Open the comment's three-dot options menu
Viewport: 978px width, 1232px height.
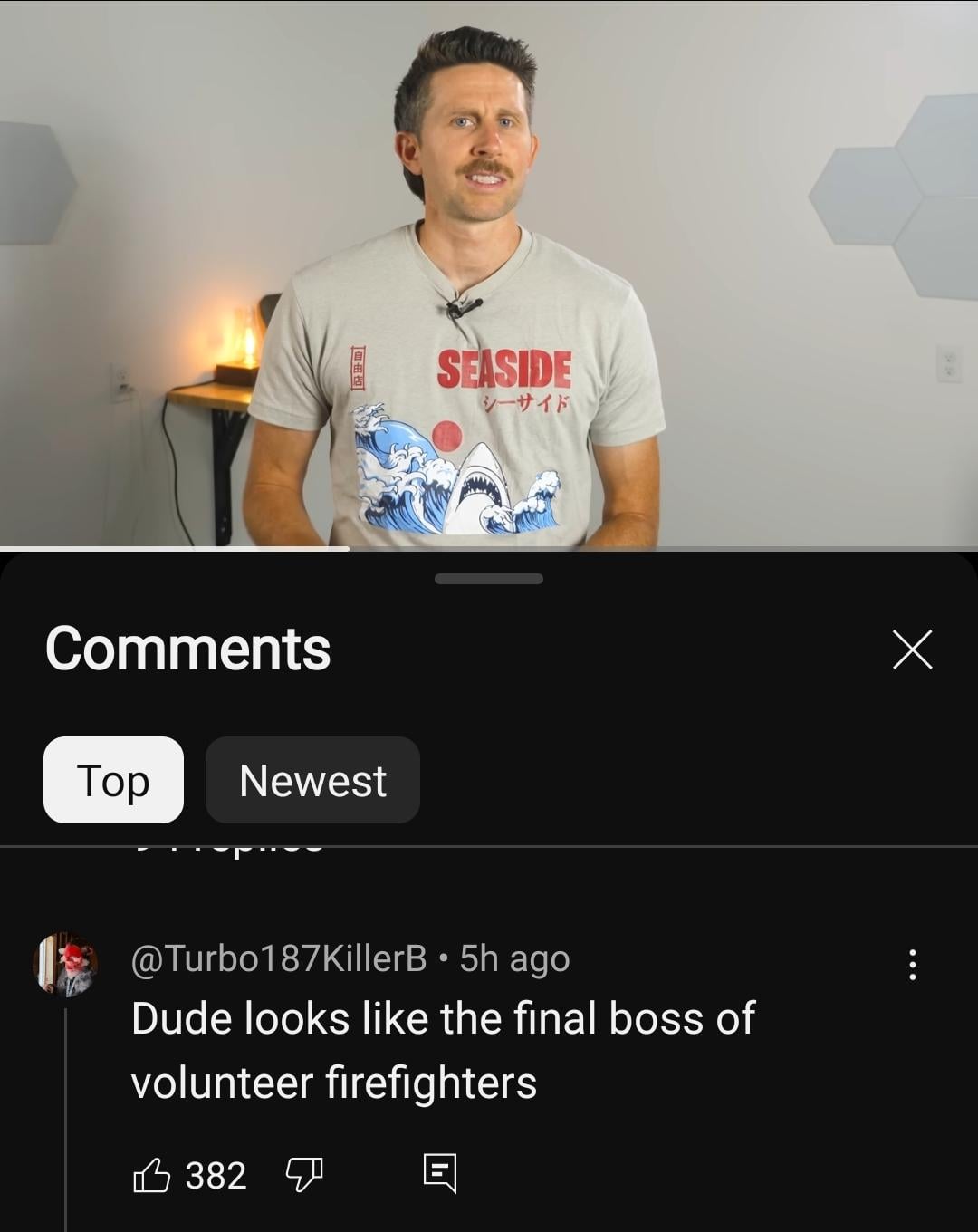(x=912, y=965)
